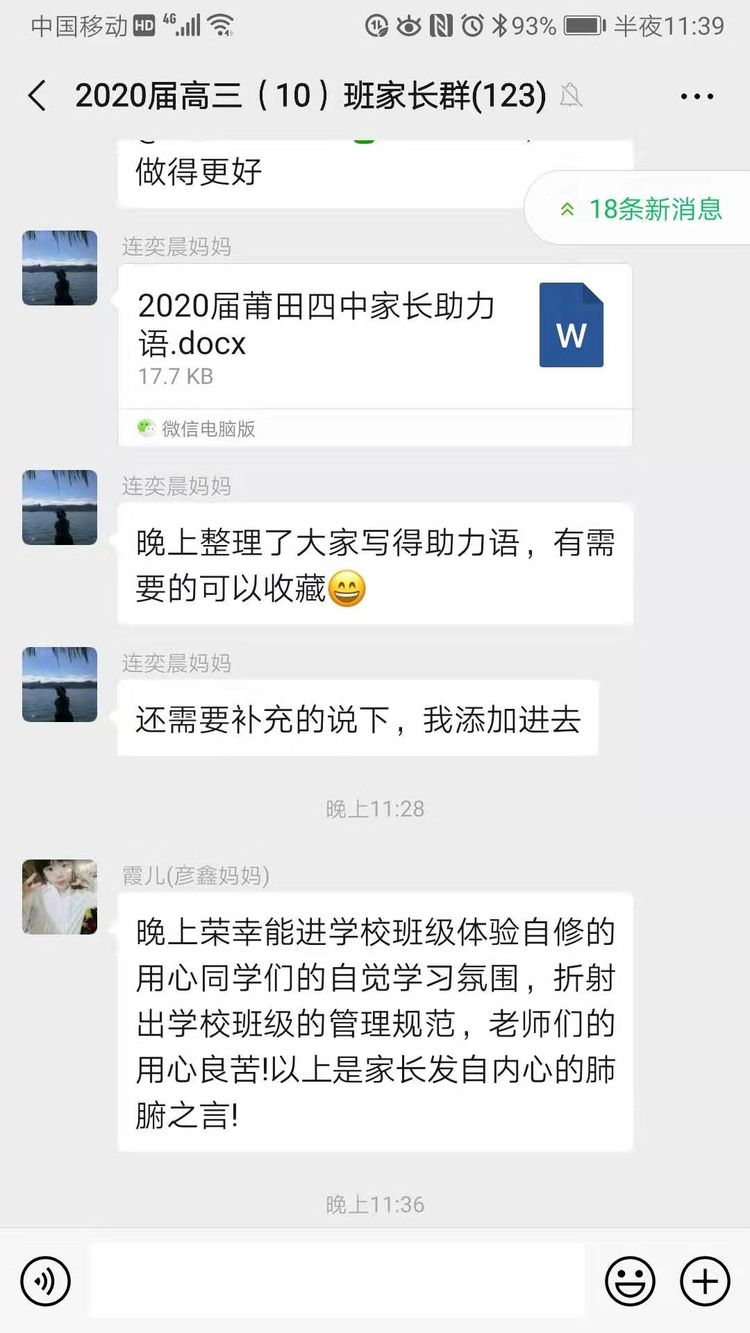Open the chat overflow menu

point(696,96)
